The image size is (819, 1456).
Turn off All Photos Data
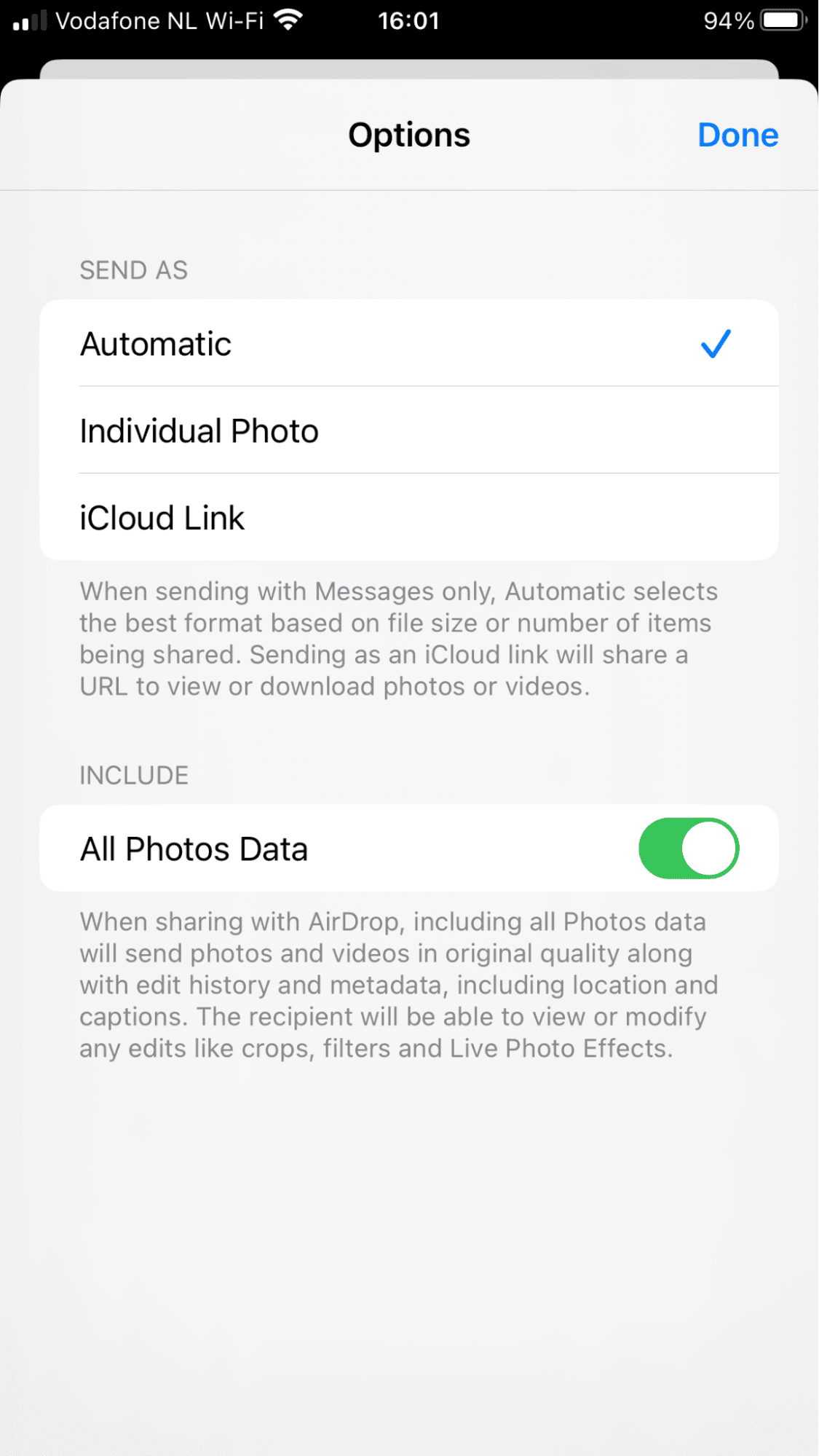(x=688, y=849)
